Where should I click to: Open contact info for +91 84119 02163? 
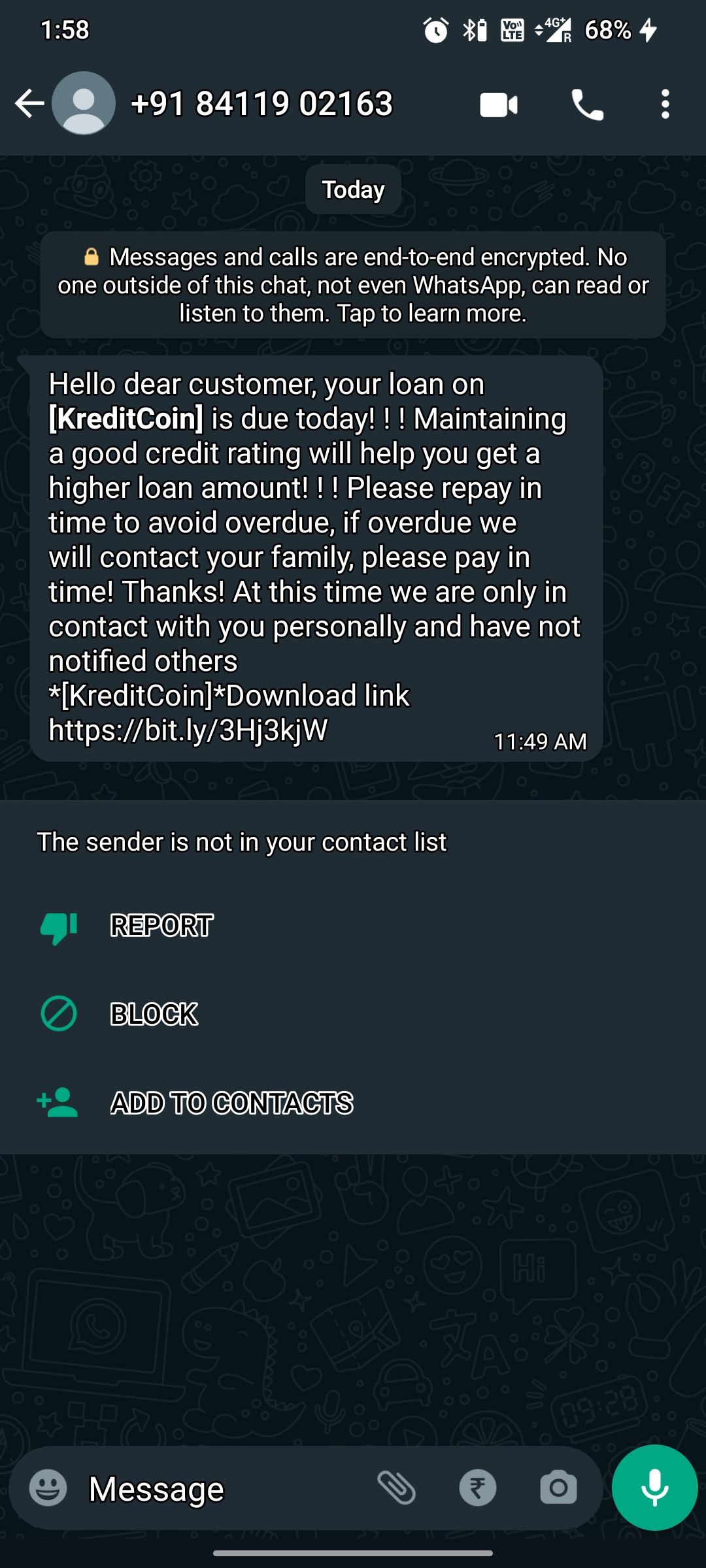click(x=261, y=104)
